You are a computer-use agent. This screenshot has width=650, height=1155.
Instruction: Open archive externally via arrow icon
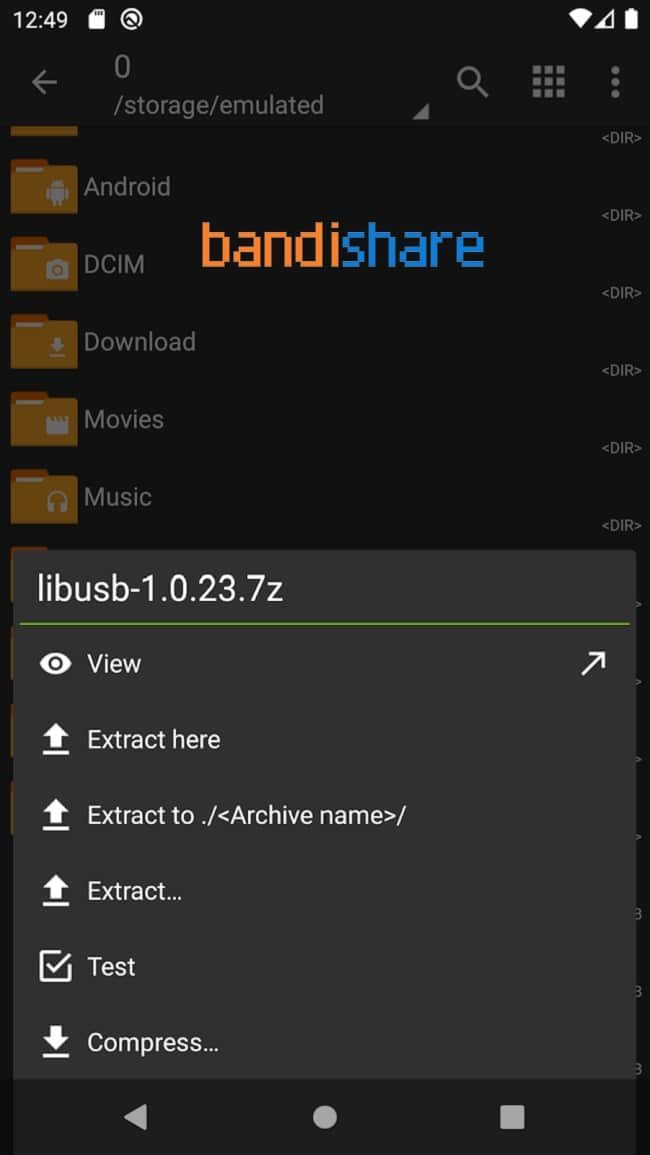pyautogui.click(x=593, y=663)
